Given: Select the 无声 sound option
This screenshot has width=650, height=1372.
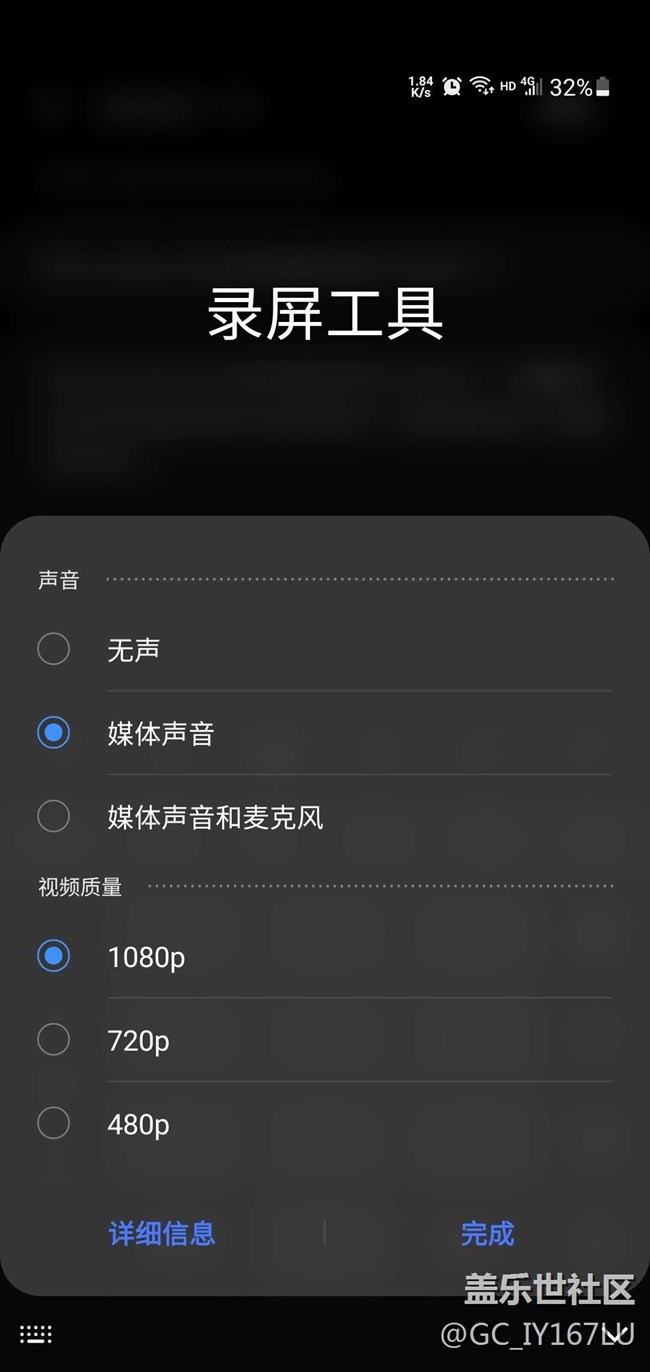Looking at the screenshot, I should tap(54, 650).
